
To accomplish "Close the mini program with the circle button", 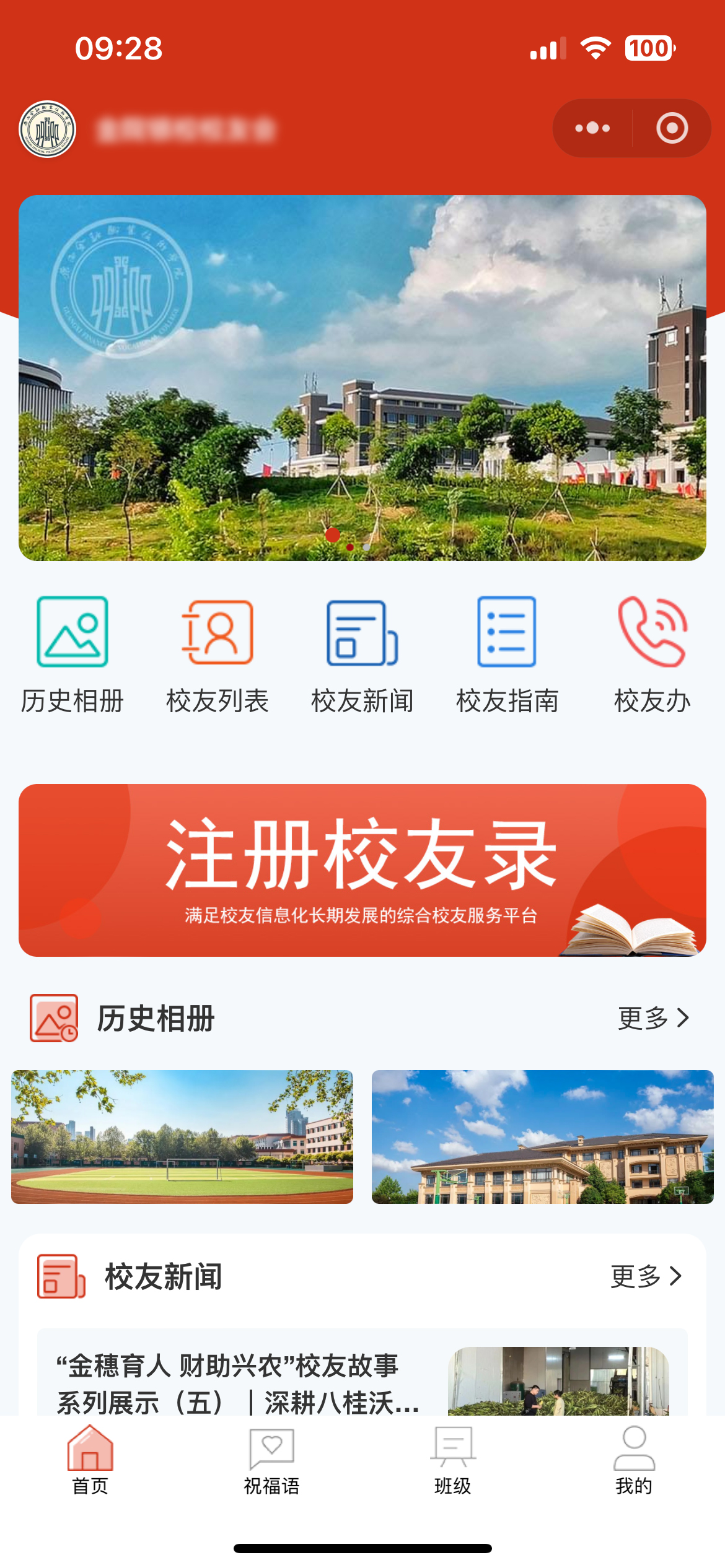I will (672, 128).
